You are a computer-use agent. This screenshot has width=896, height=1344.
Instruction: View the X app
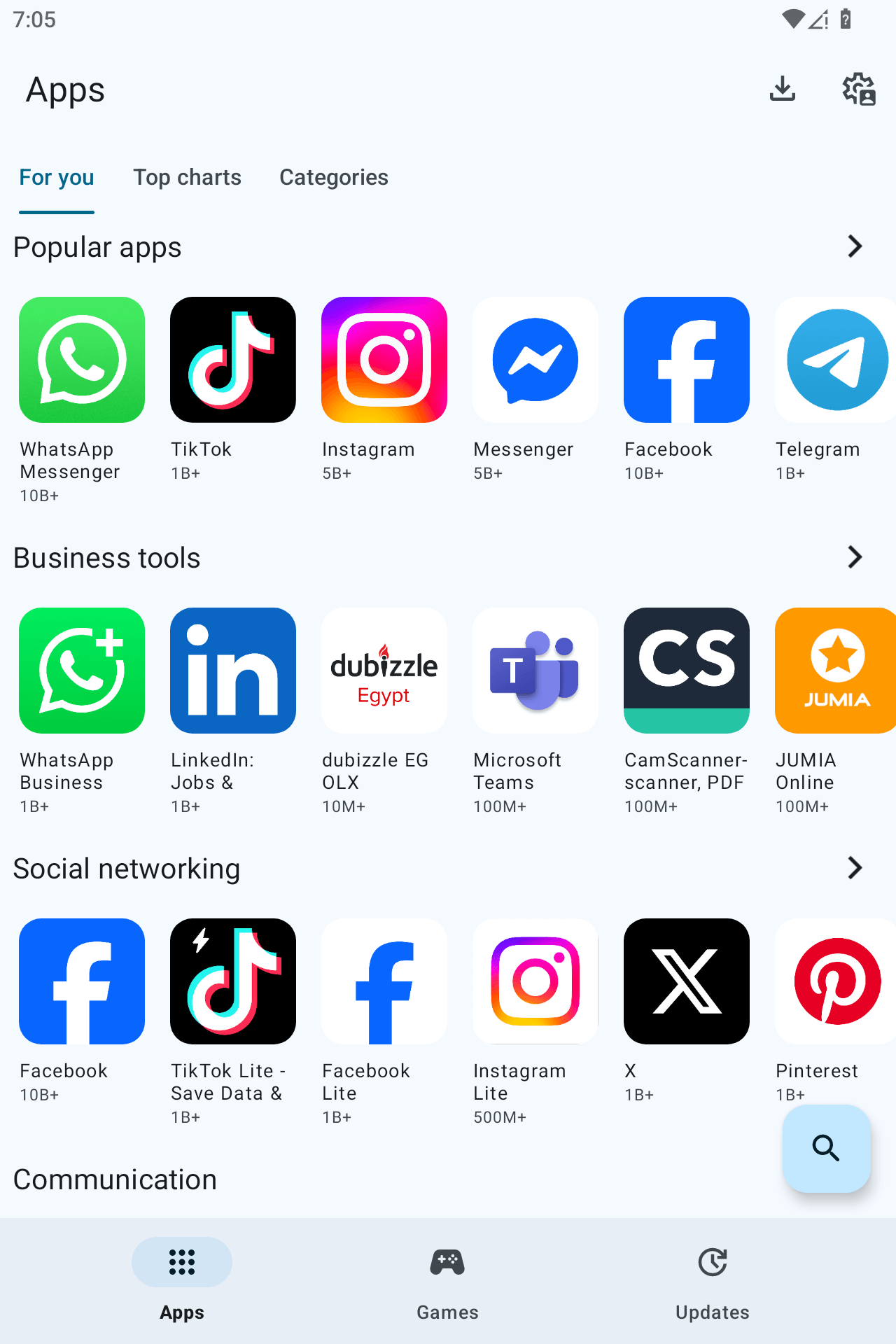click(687, 981)
